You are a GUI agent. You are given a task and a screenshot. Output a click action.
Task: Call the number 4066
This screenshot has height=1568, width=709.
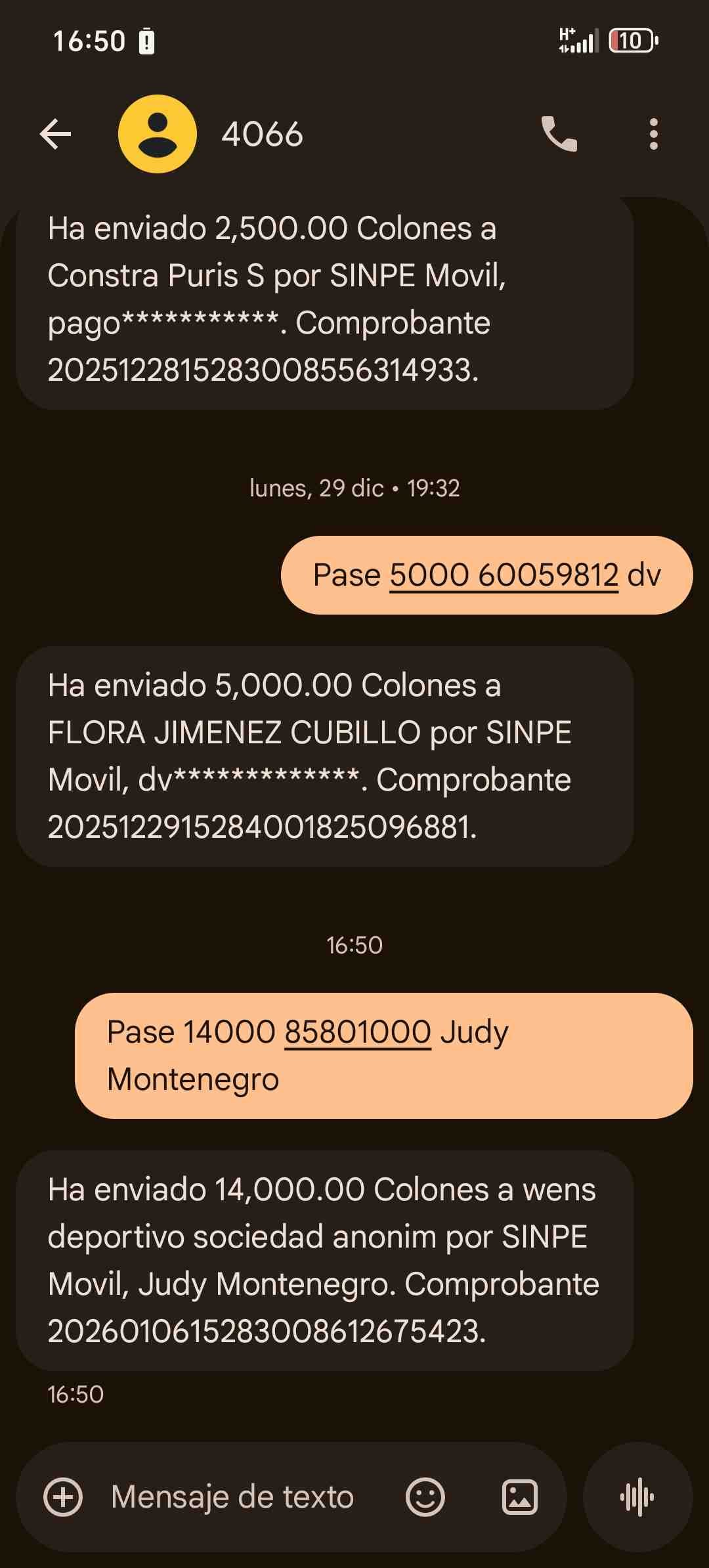point(559,135)
